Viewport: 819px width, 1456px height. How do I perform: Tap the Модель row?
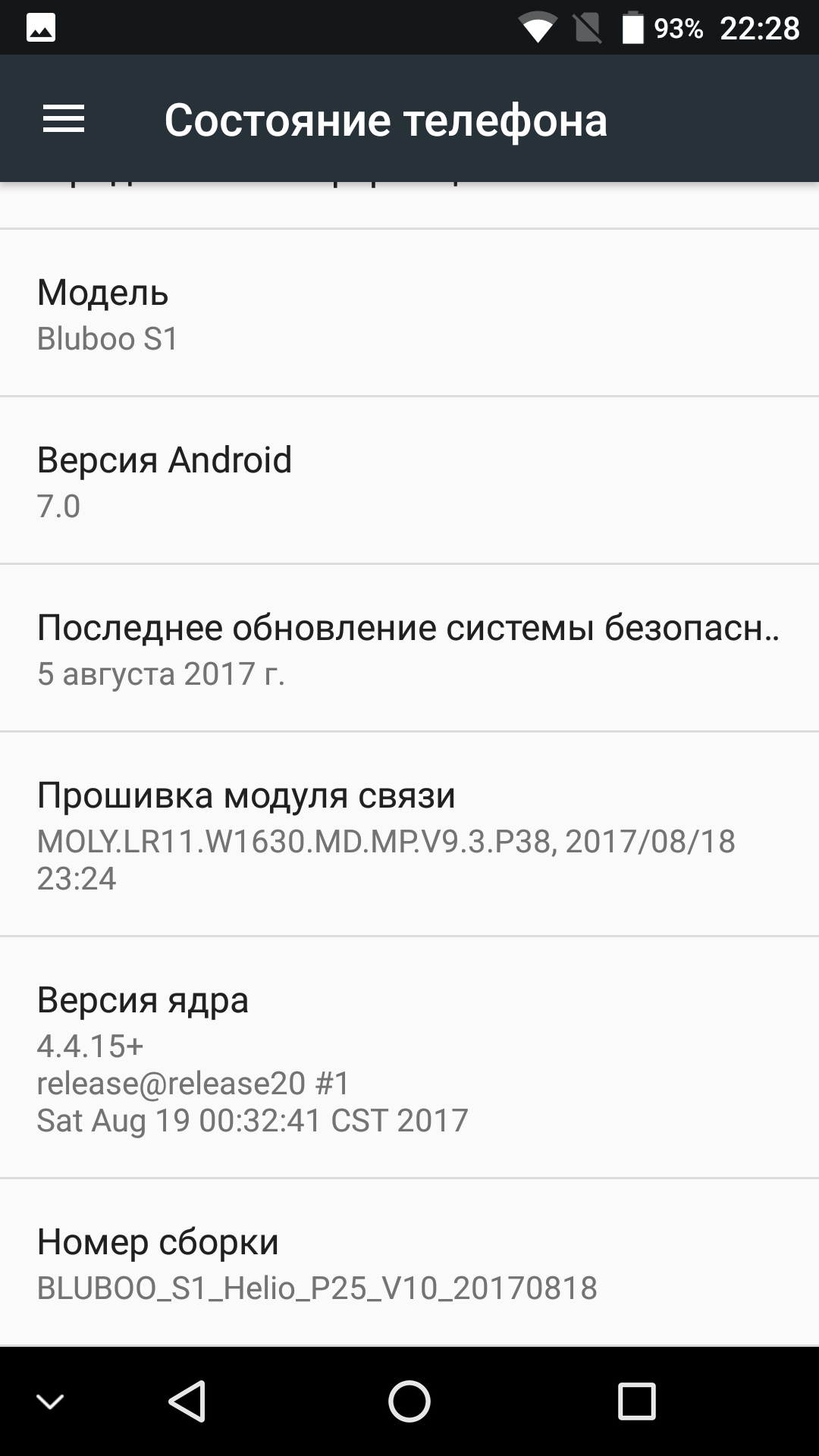(409, 313)
